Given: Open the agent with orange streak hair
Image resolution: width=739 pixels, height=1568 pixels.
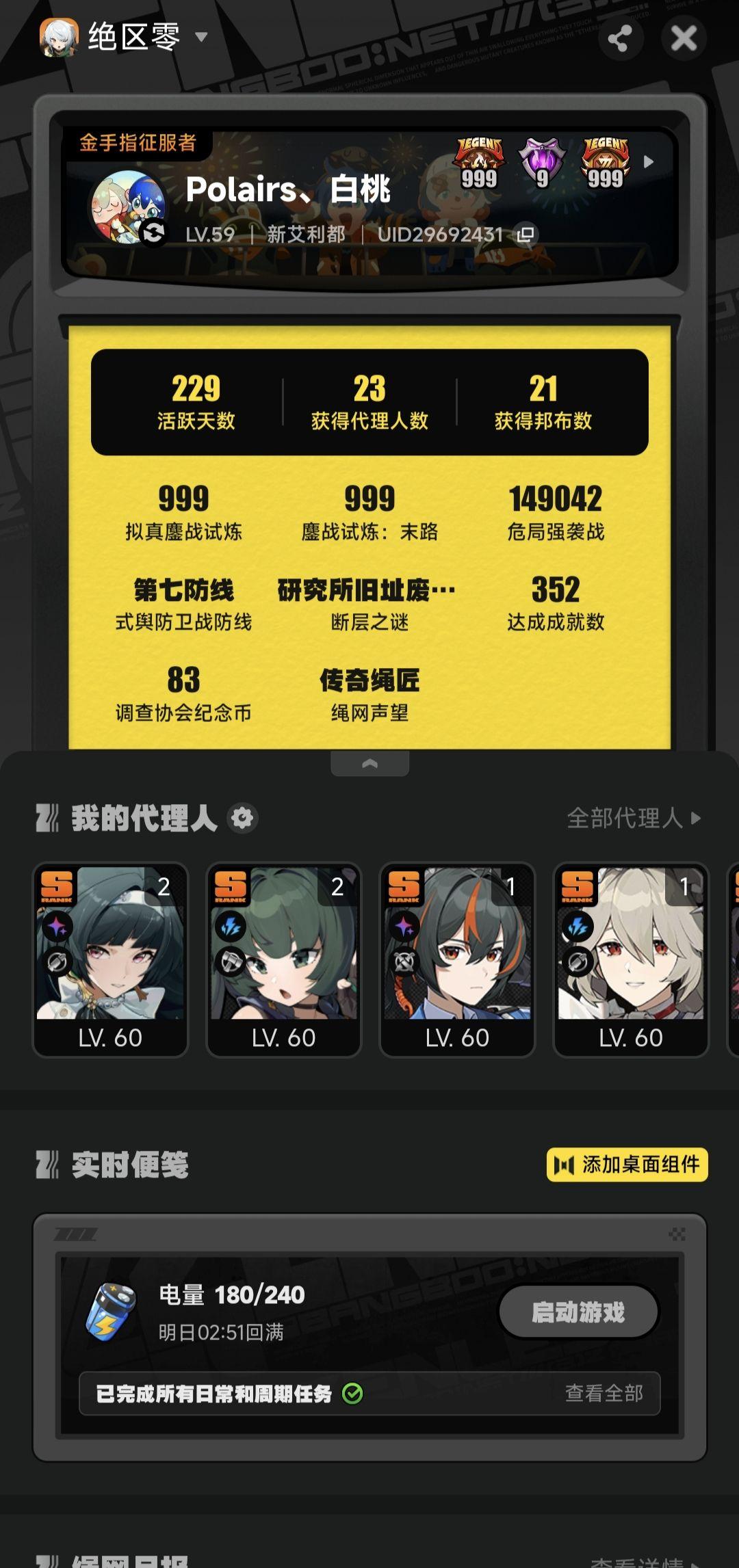Looking at the screenshot, I should (x=457, y=959).
